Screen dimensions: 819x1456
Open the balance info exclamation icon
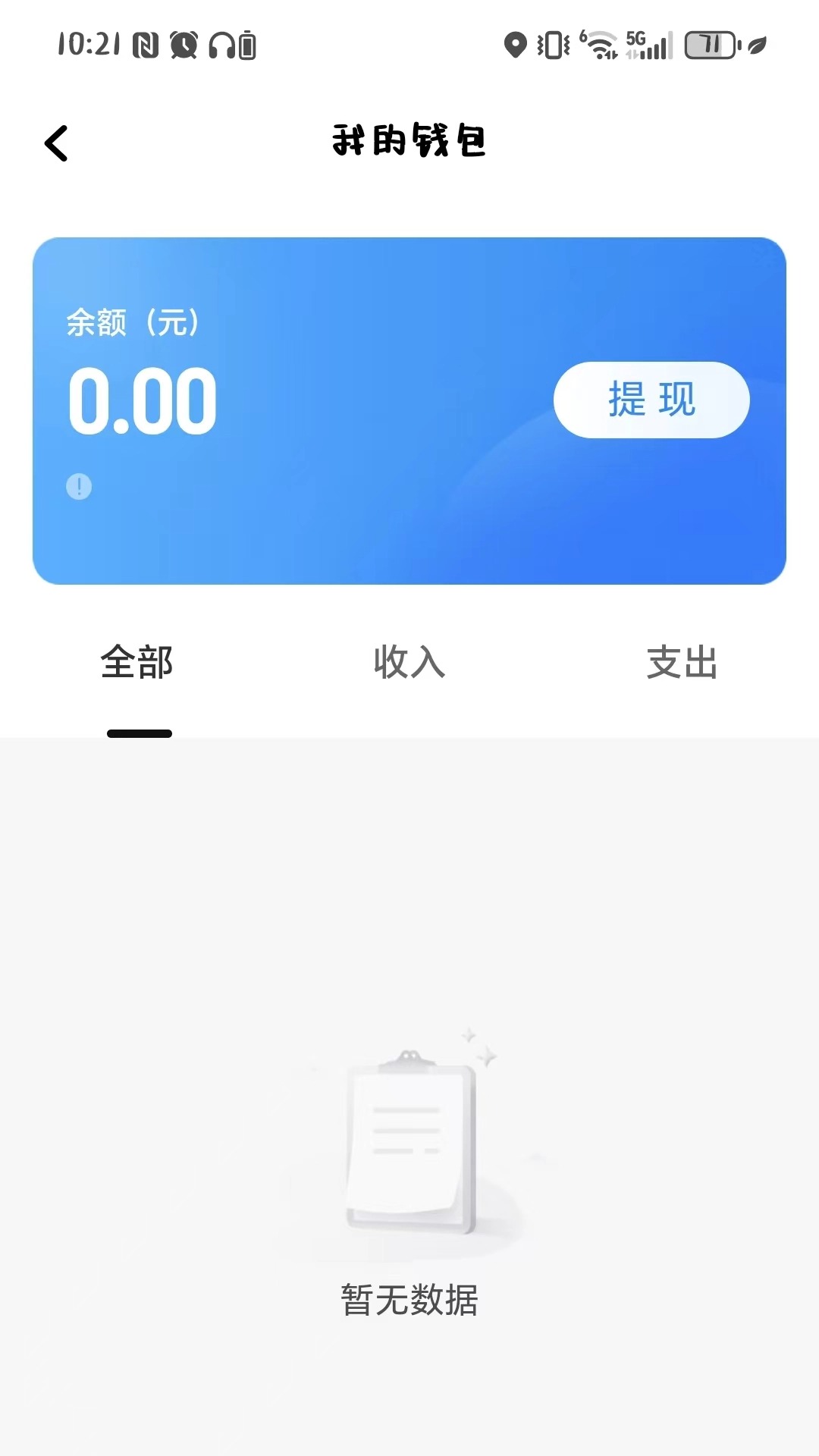pyautogui.click(x=78, y=486)
